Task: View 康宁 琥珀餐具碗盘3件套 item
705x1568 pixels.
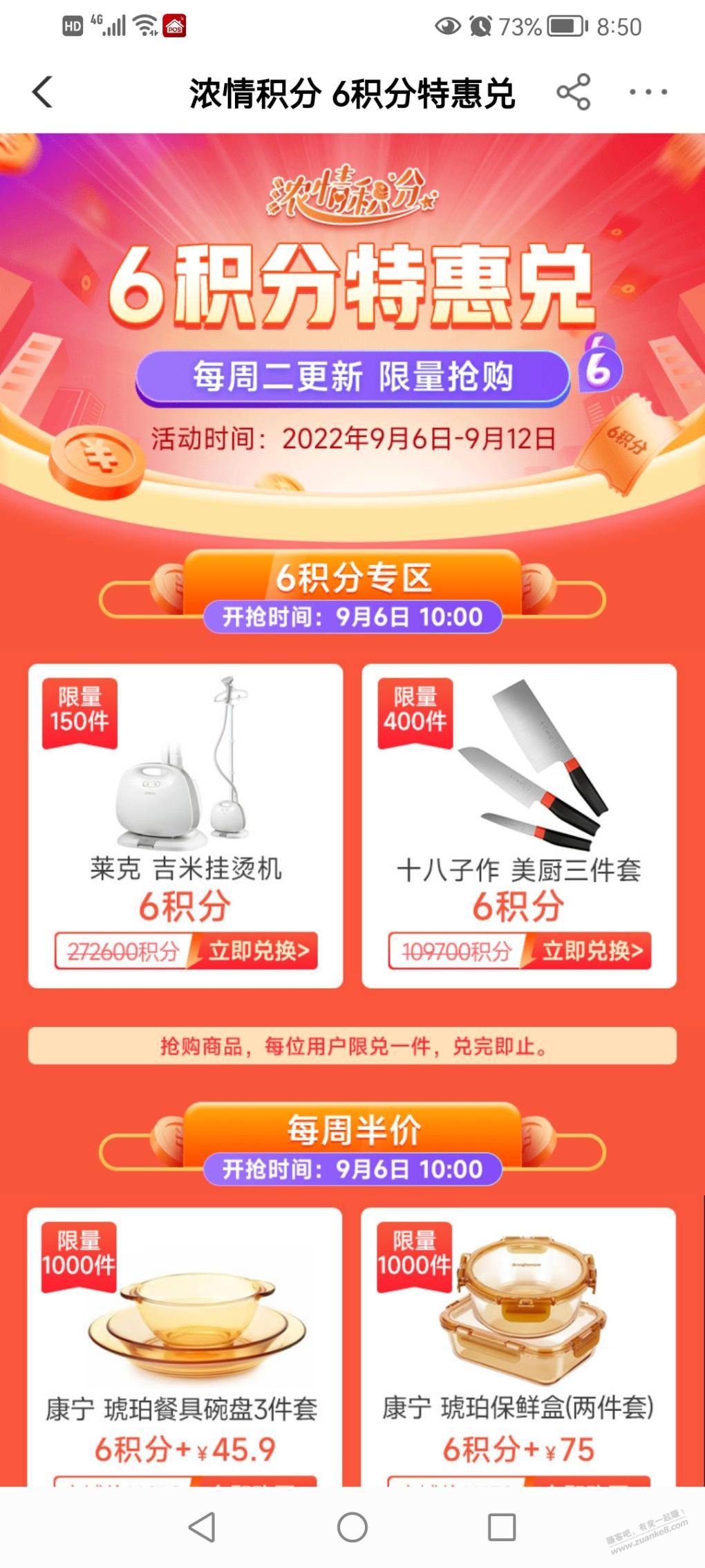Action: coord(184,1349)
